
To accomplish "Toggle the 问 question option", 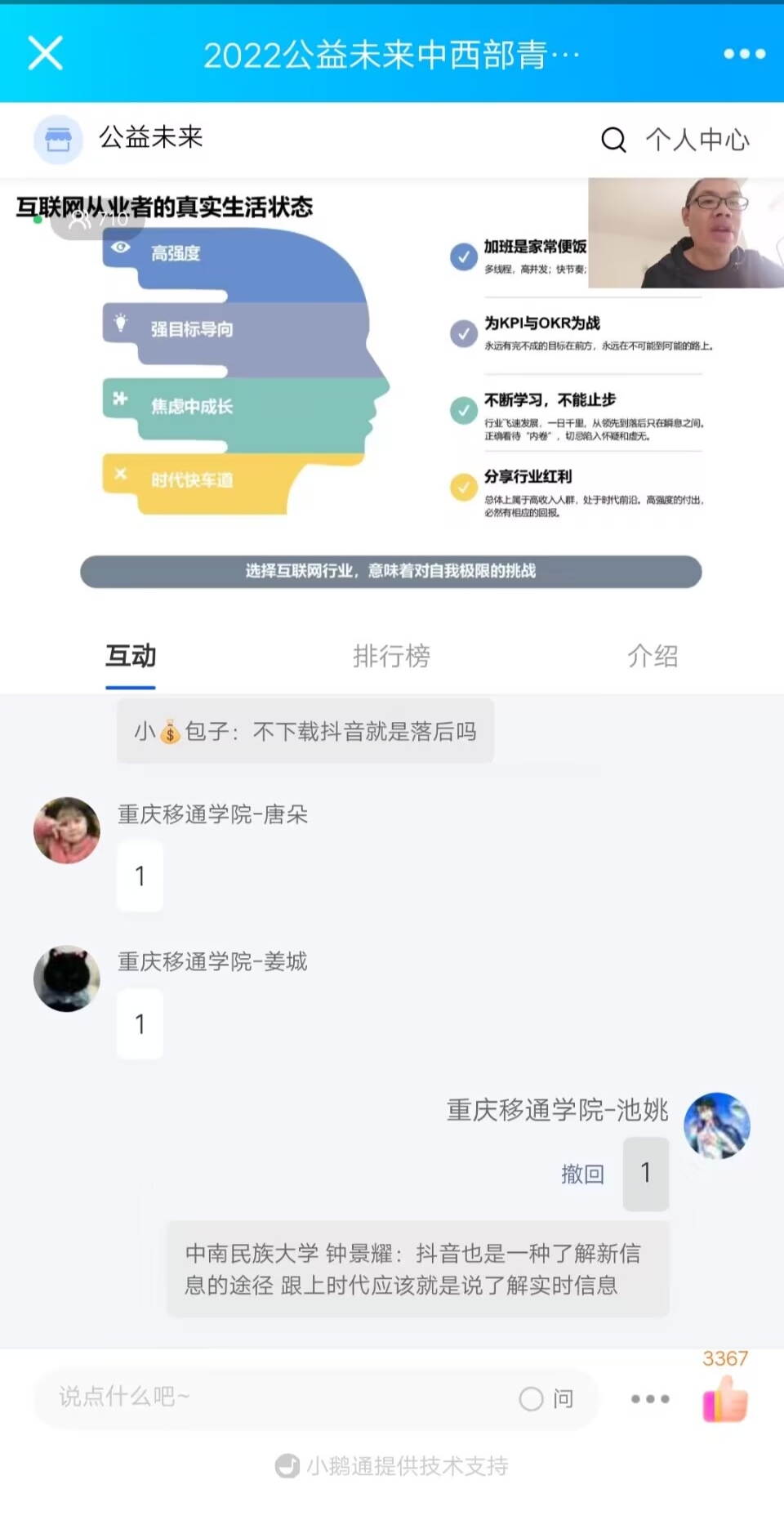I will 546,1399.
